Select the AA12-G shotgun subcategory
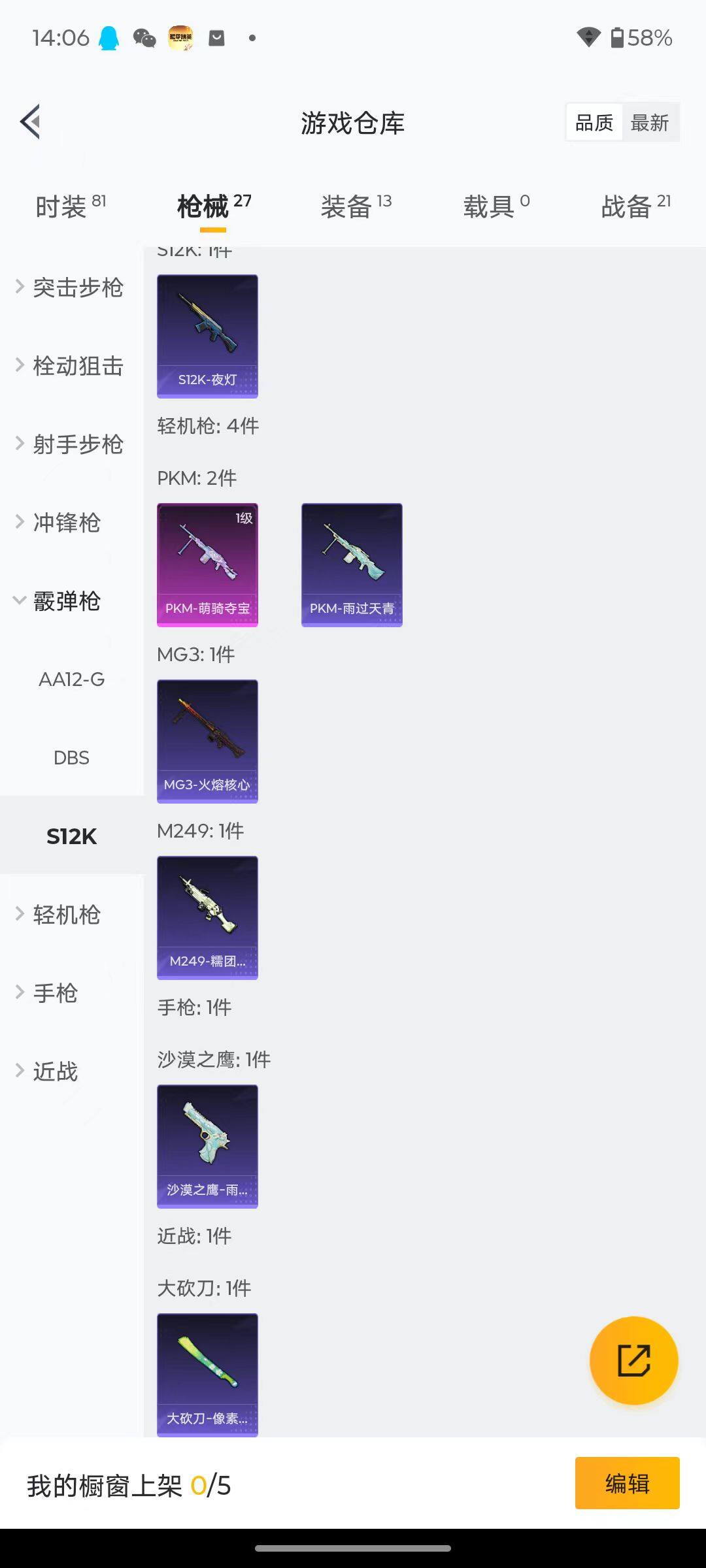 pyautogui.click(x=71, y=679)
